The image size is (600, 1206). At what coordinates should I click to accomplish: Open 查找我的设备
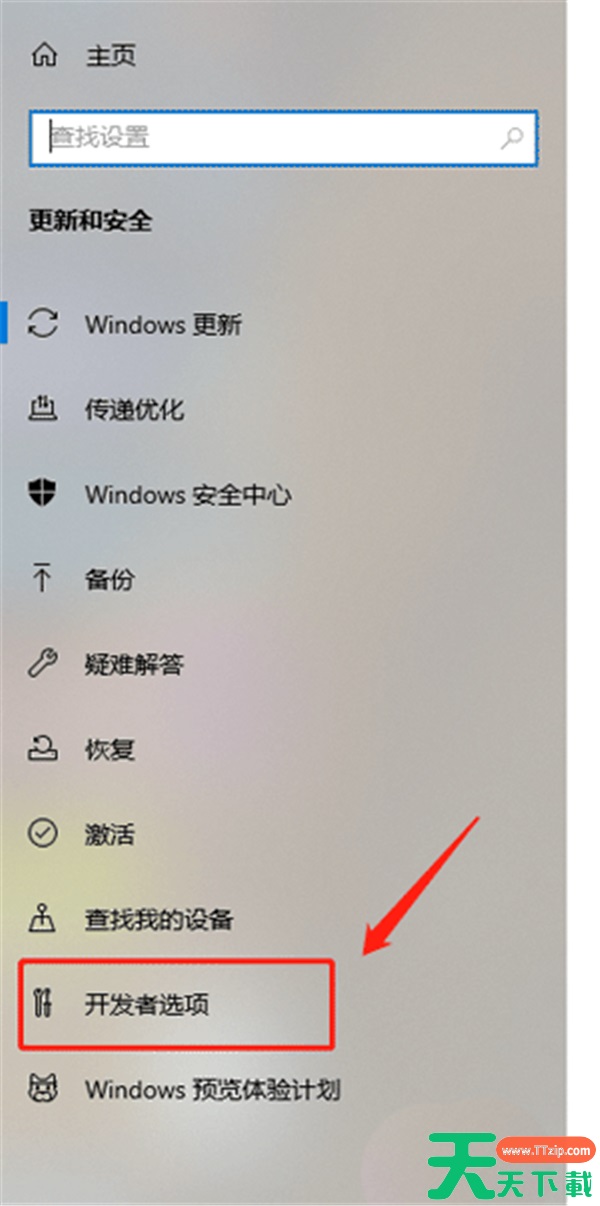coord(158,919)
